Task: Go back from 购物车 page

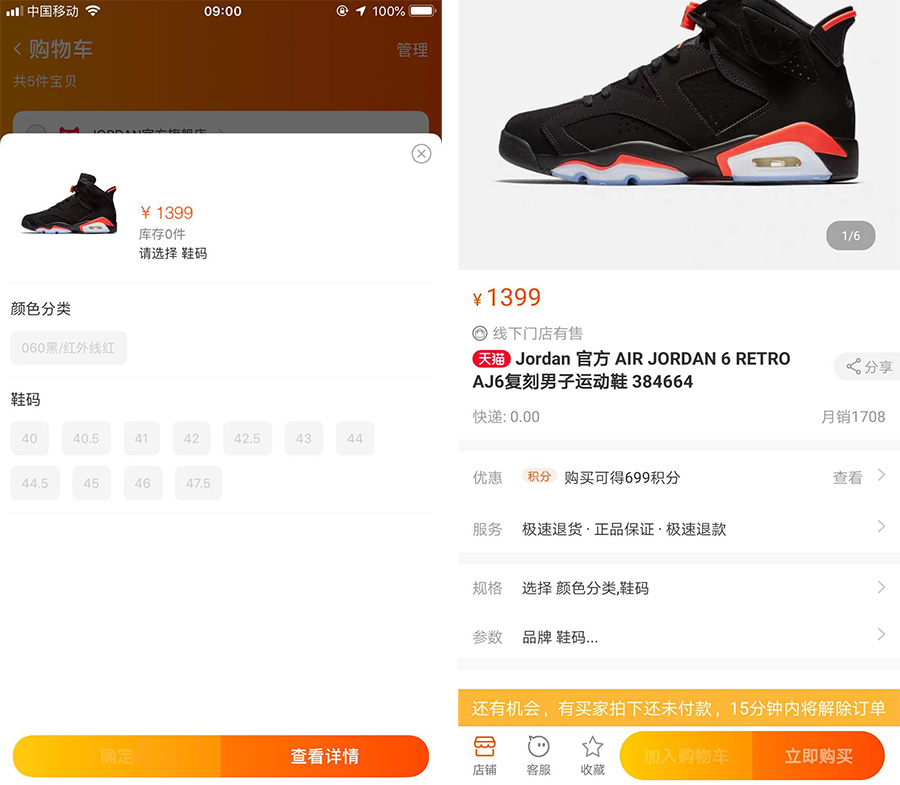Action: [x=18, y=50]
